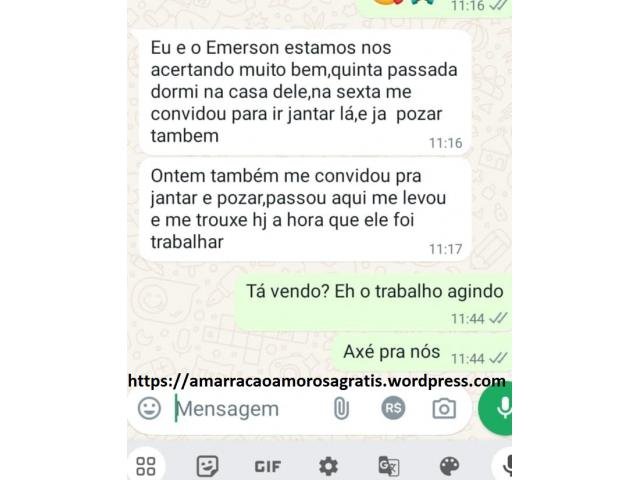The height and width of the screenshot is (480, 640).
Task: Open the emoji picker in message bar
Action: point(149,408)
